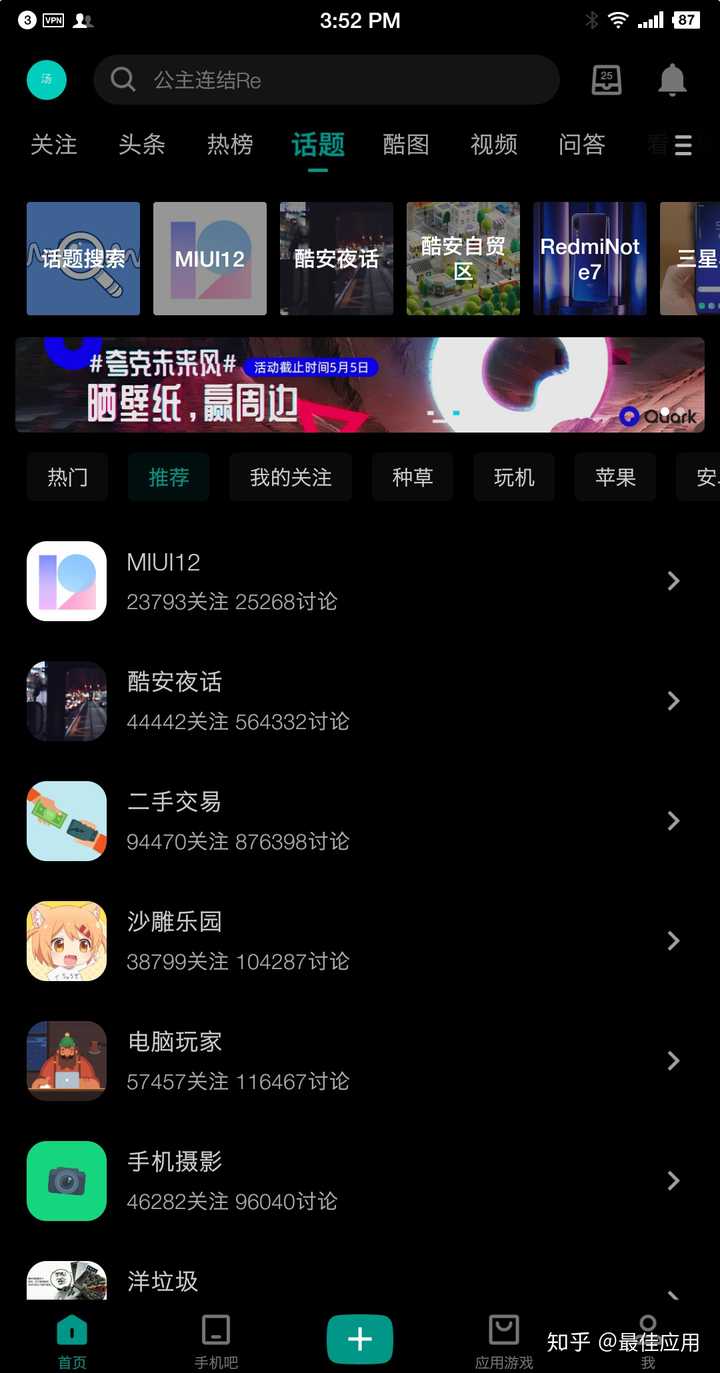This screenshot has width=720, height=1373.
Task: Open the messages icon next to search bar
Action: (x=607, y=80)
